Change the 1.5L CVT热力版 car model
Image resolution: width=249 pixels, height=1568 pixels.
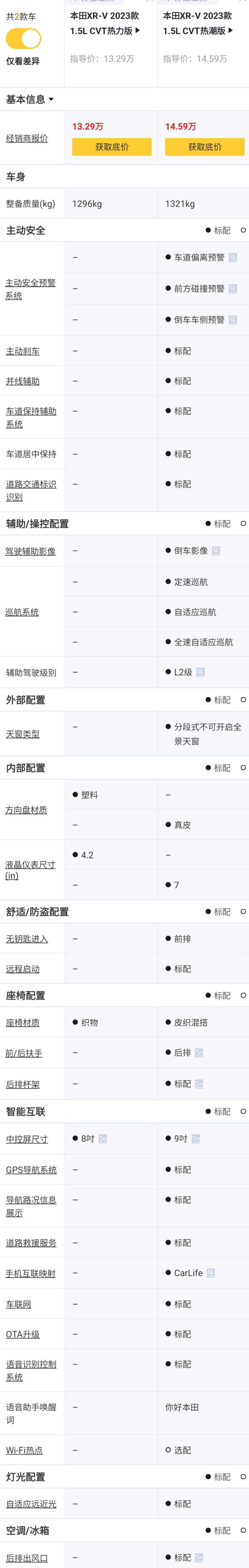coord(105,30)
